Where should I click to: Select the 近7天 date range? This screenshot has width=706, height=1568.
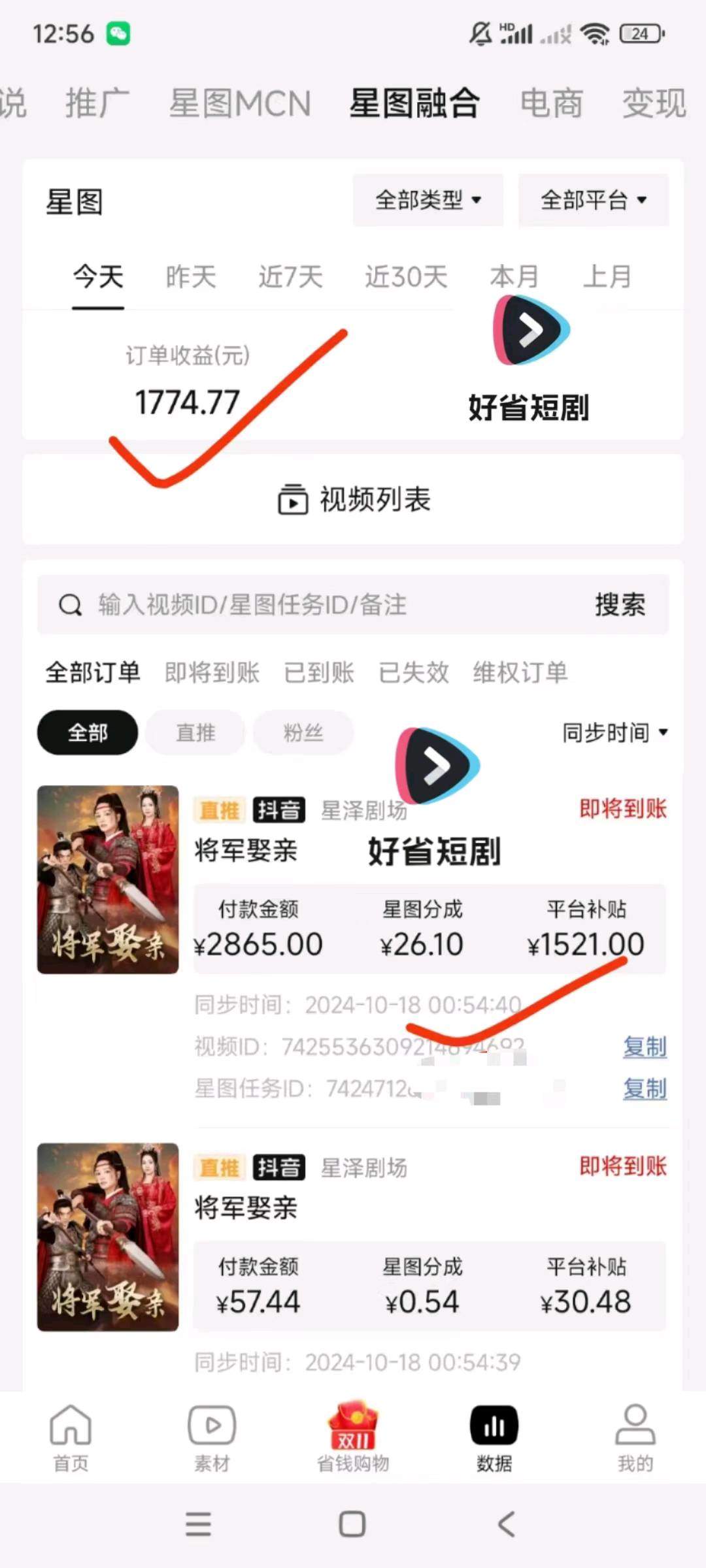pyautogui.click(x=290, y=277)
